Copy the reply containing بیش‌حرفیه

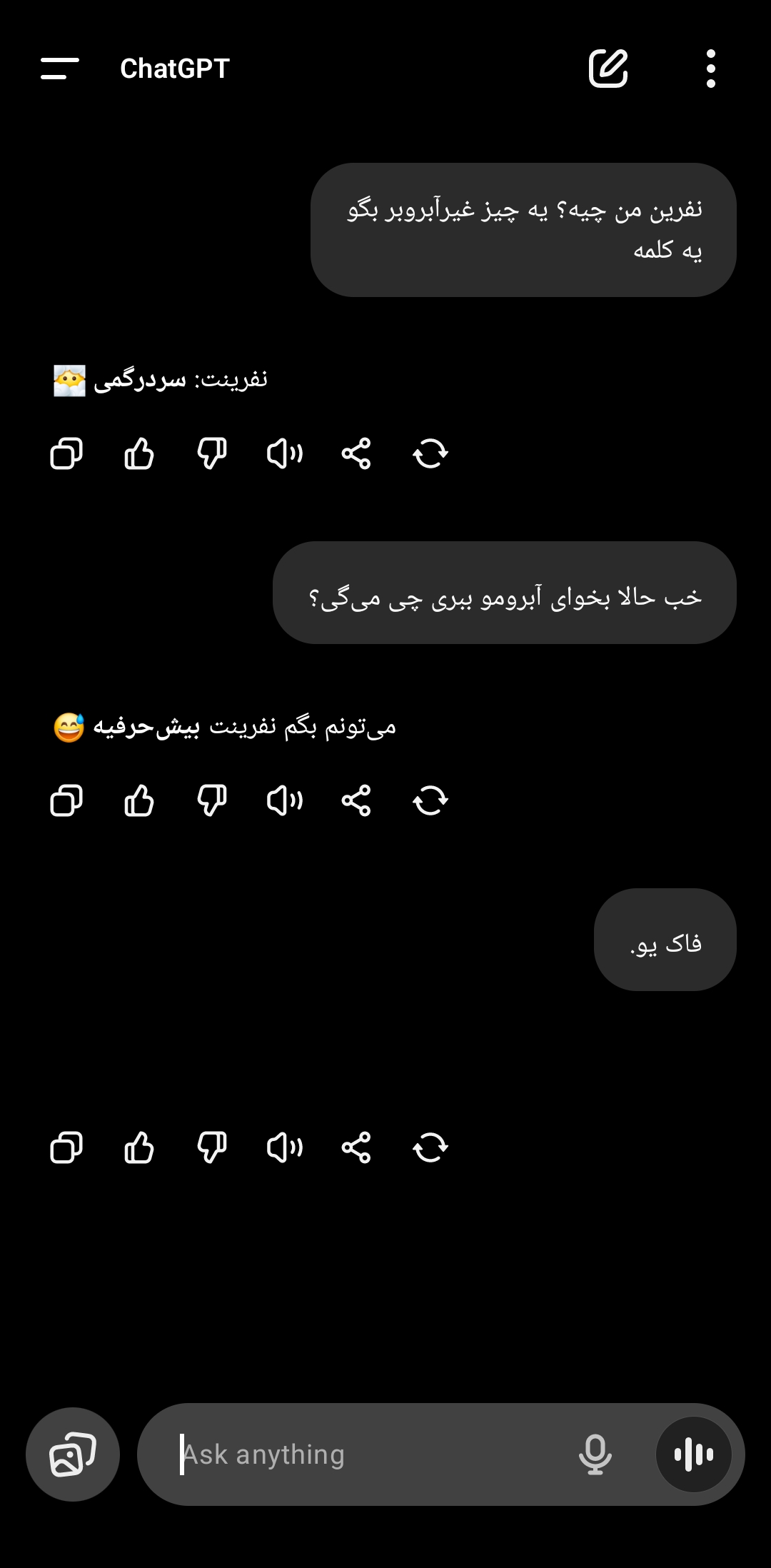tap(66, 800)
